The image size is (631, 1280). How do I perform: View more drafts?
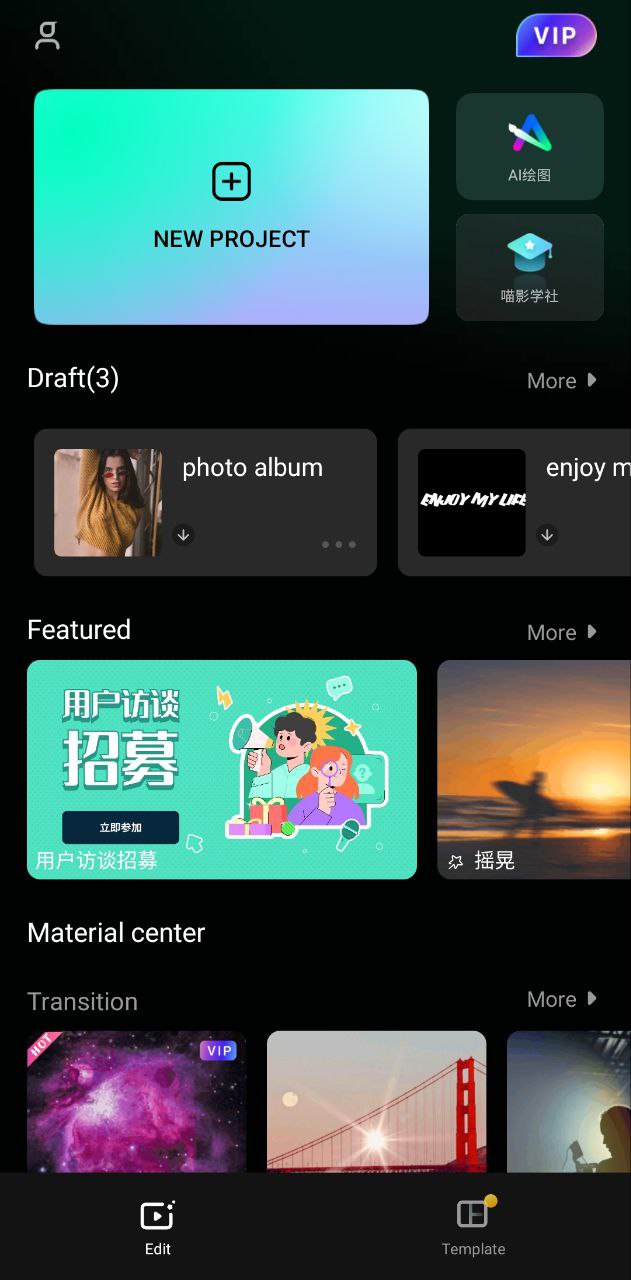[x=562, y=380]
